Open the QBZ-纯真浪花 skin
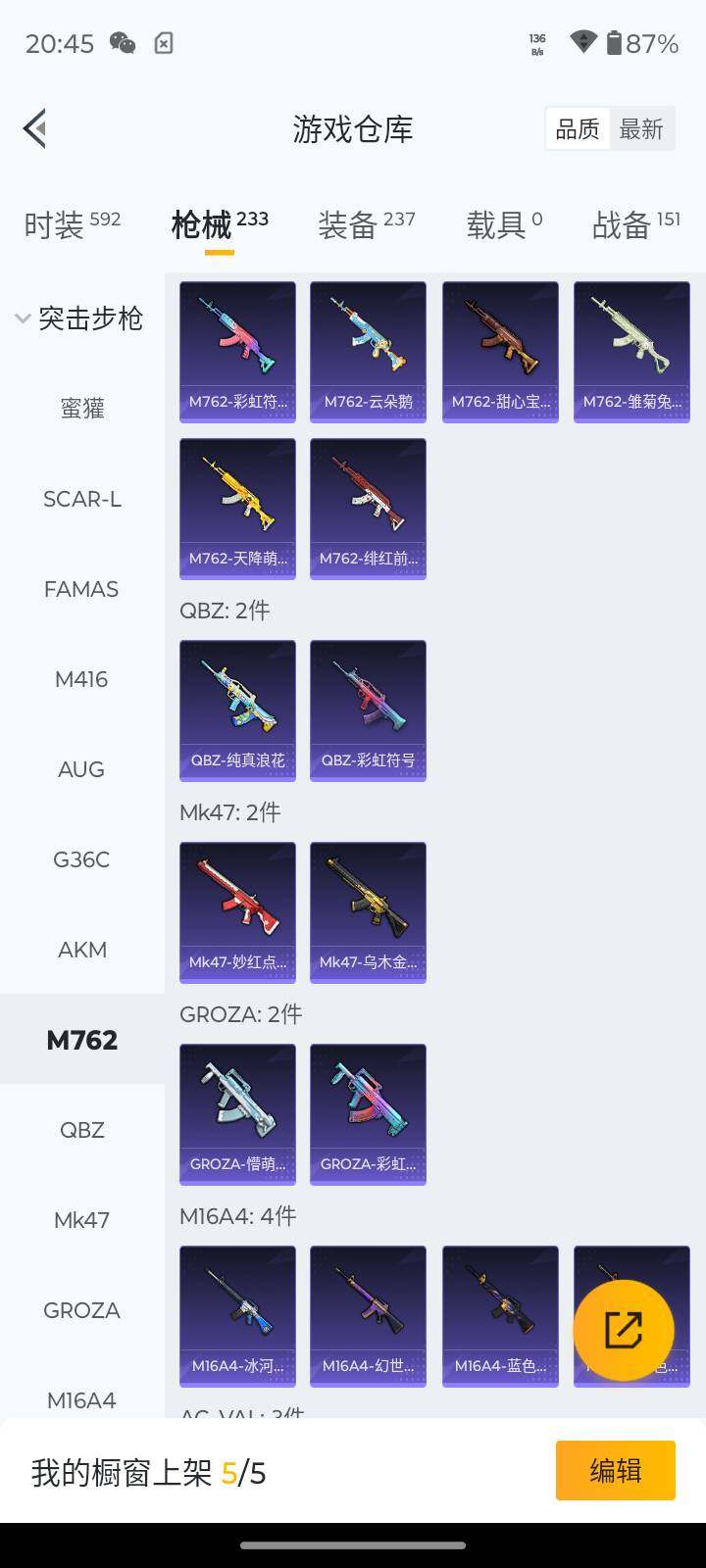The image size is (706, 1568). pos(237,710)
